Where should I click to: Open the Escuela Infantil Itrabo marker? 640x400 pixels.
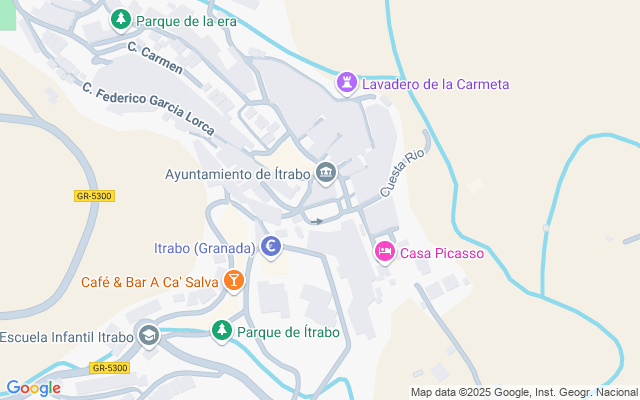coord(149,336)
